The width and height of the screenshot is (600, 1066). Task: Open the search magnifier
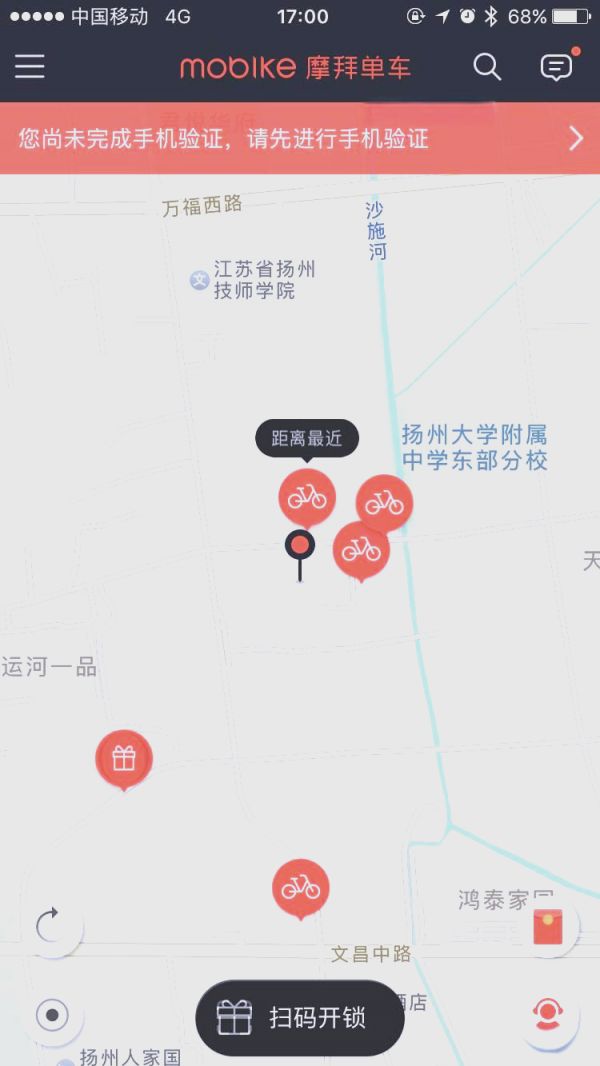coord(487,67)
